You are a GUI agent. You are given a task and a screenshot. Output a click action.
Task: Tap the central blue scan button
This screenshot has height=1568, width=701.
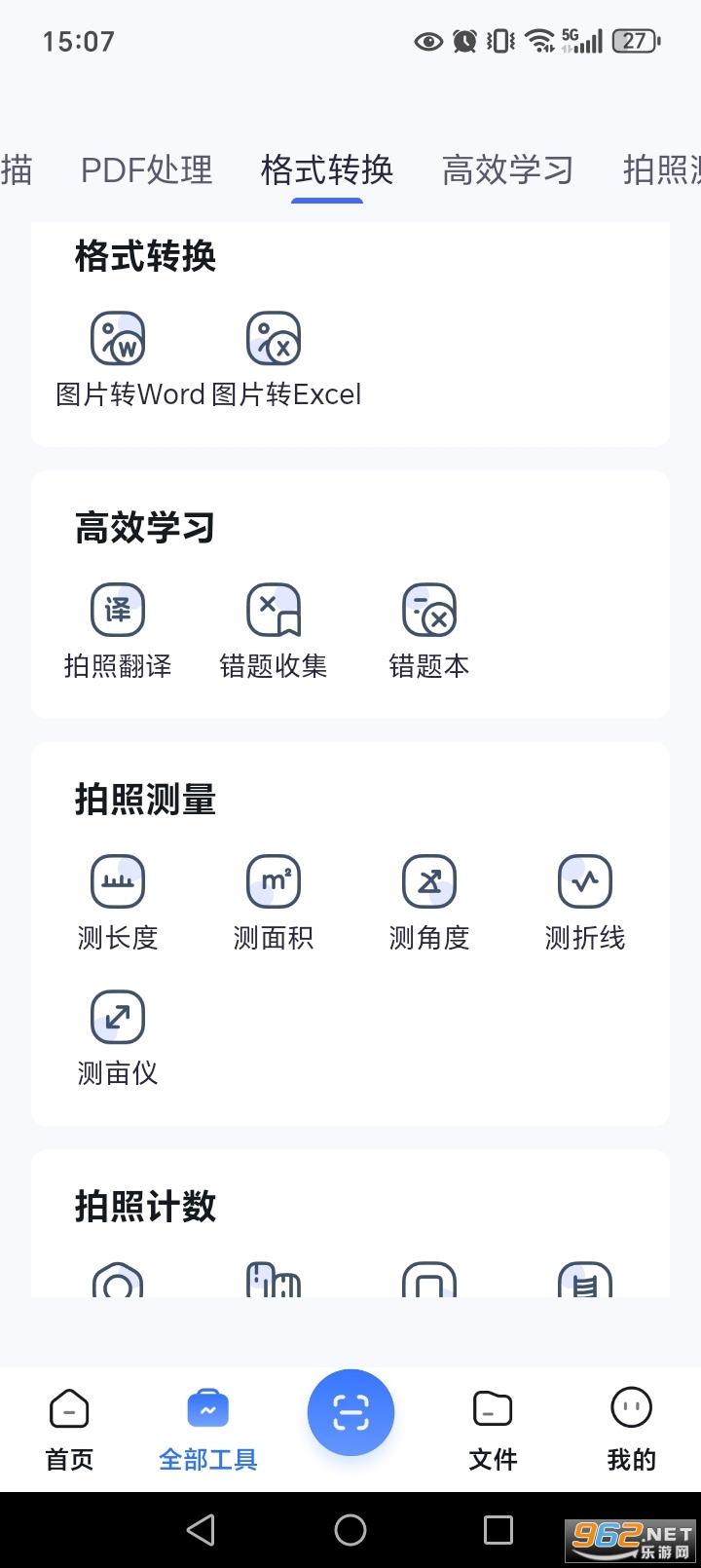(x=350, y=1412)
